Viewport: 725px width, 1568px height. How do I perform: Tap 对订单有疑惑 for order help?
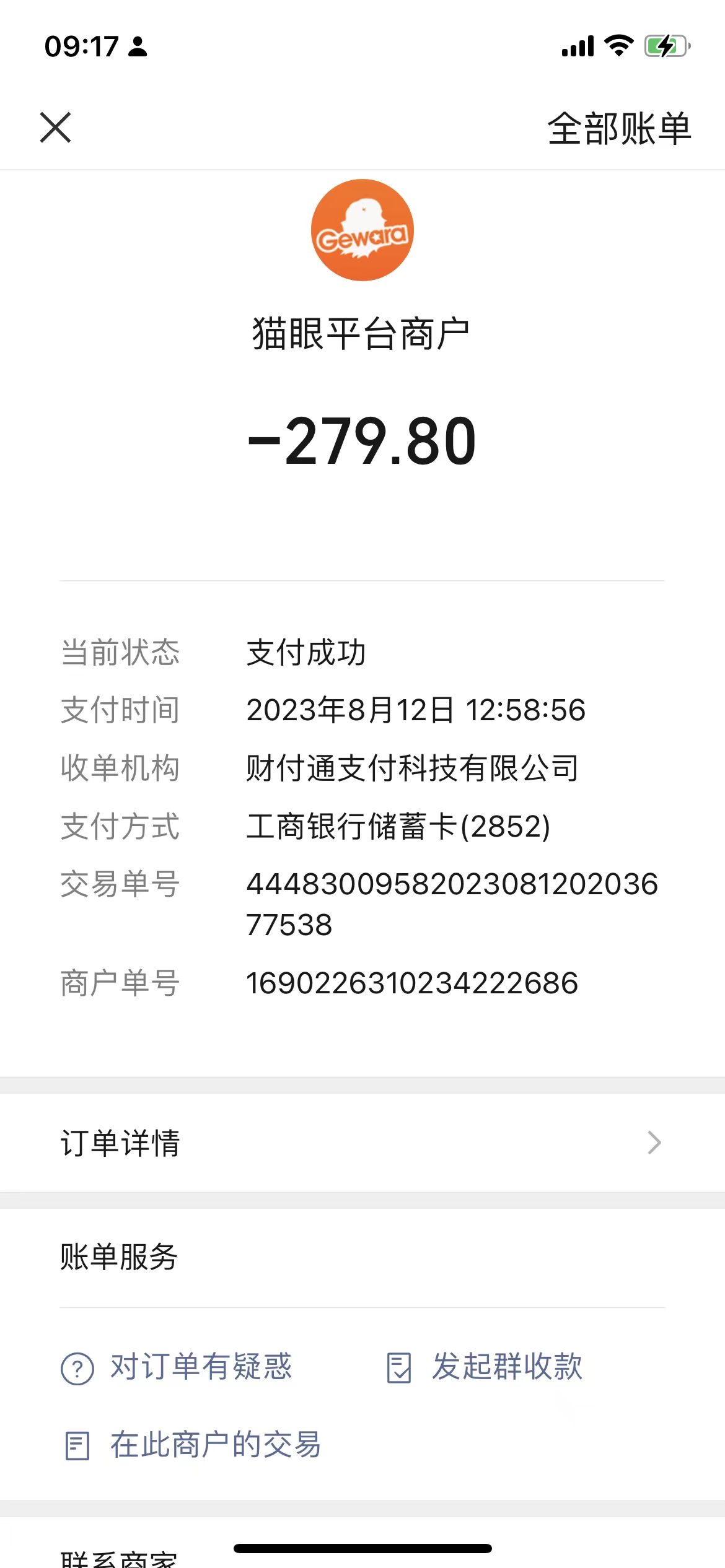tap(177, 1367)
